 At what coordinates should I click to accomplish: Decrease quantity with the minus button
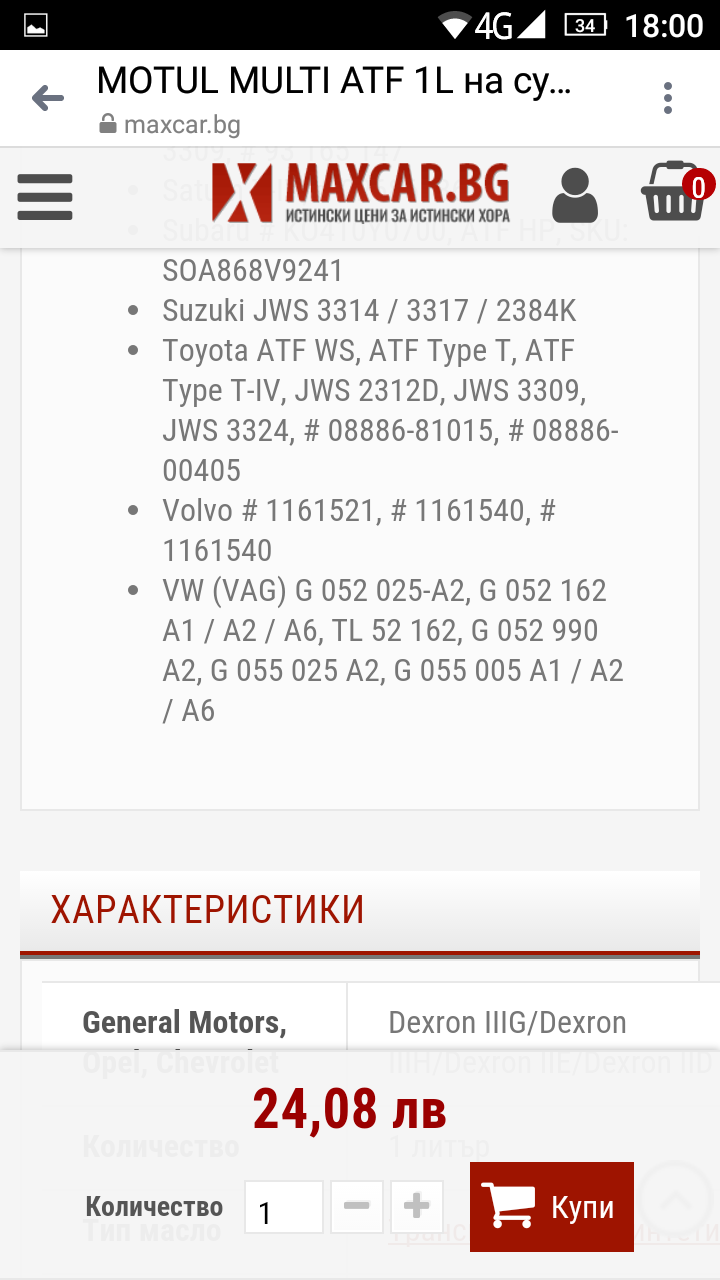pos(357,1207)
